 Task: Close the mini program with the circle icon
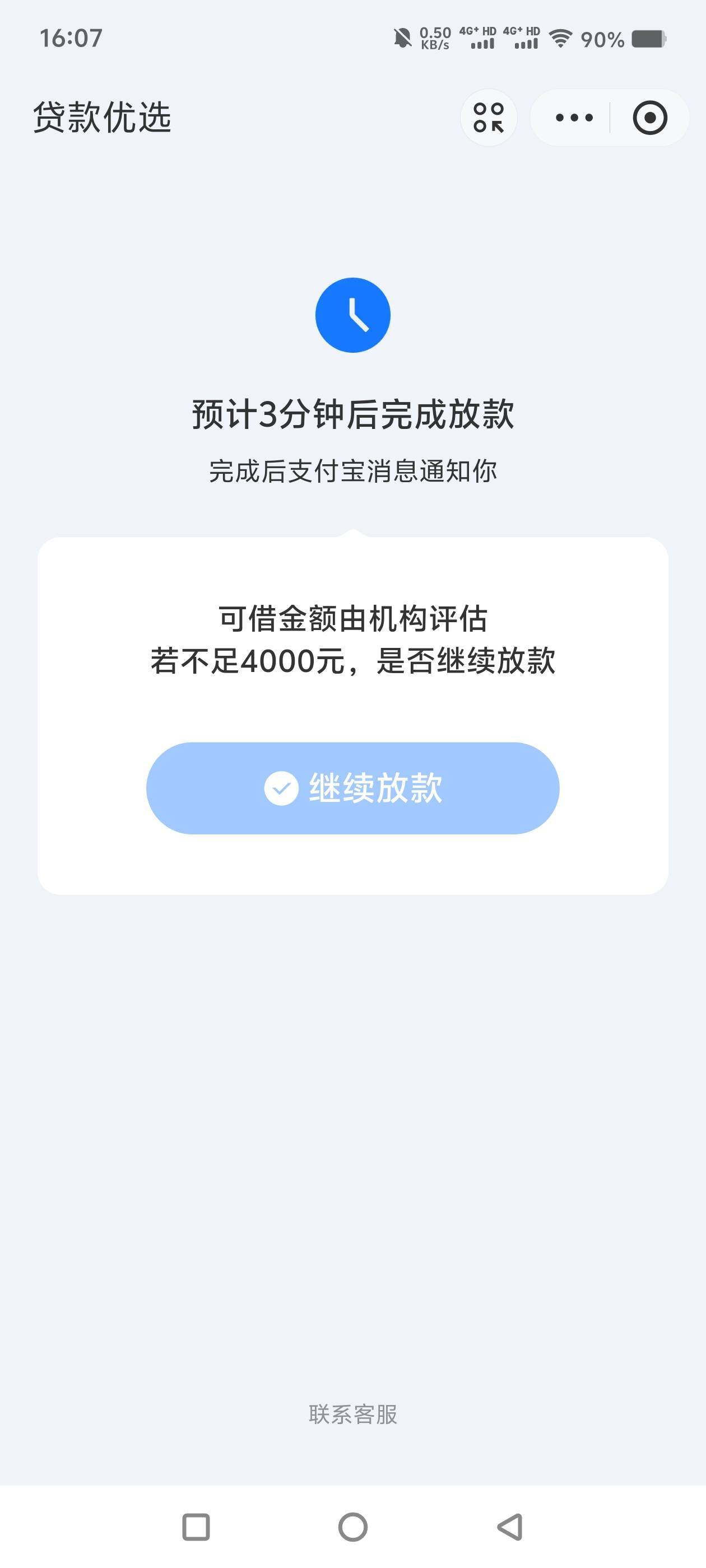coord(650,118)
